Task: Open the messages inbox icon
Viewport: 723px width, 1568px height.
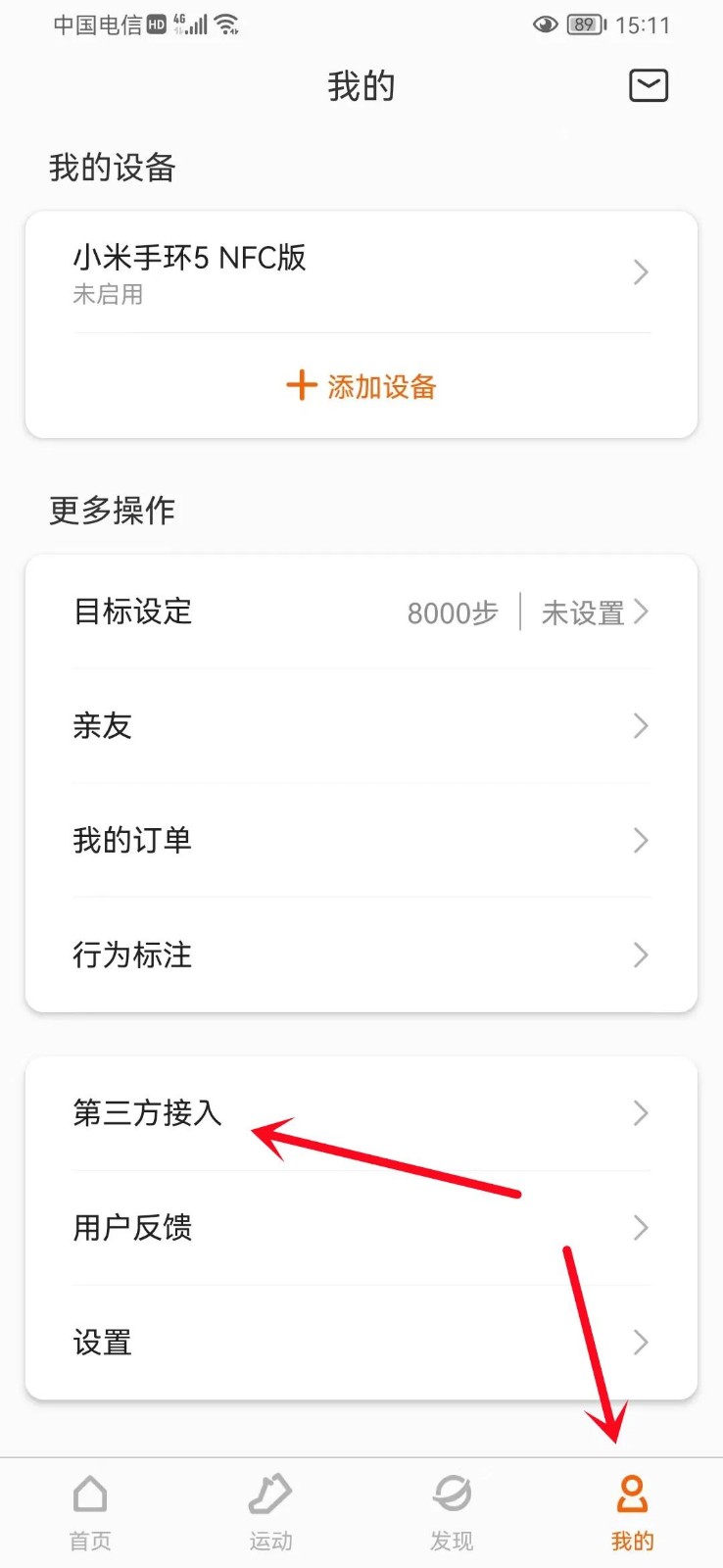Action: click(x=648, y=86)
